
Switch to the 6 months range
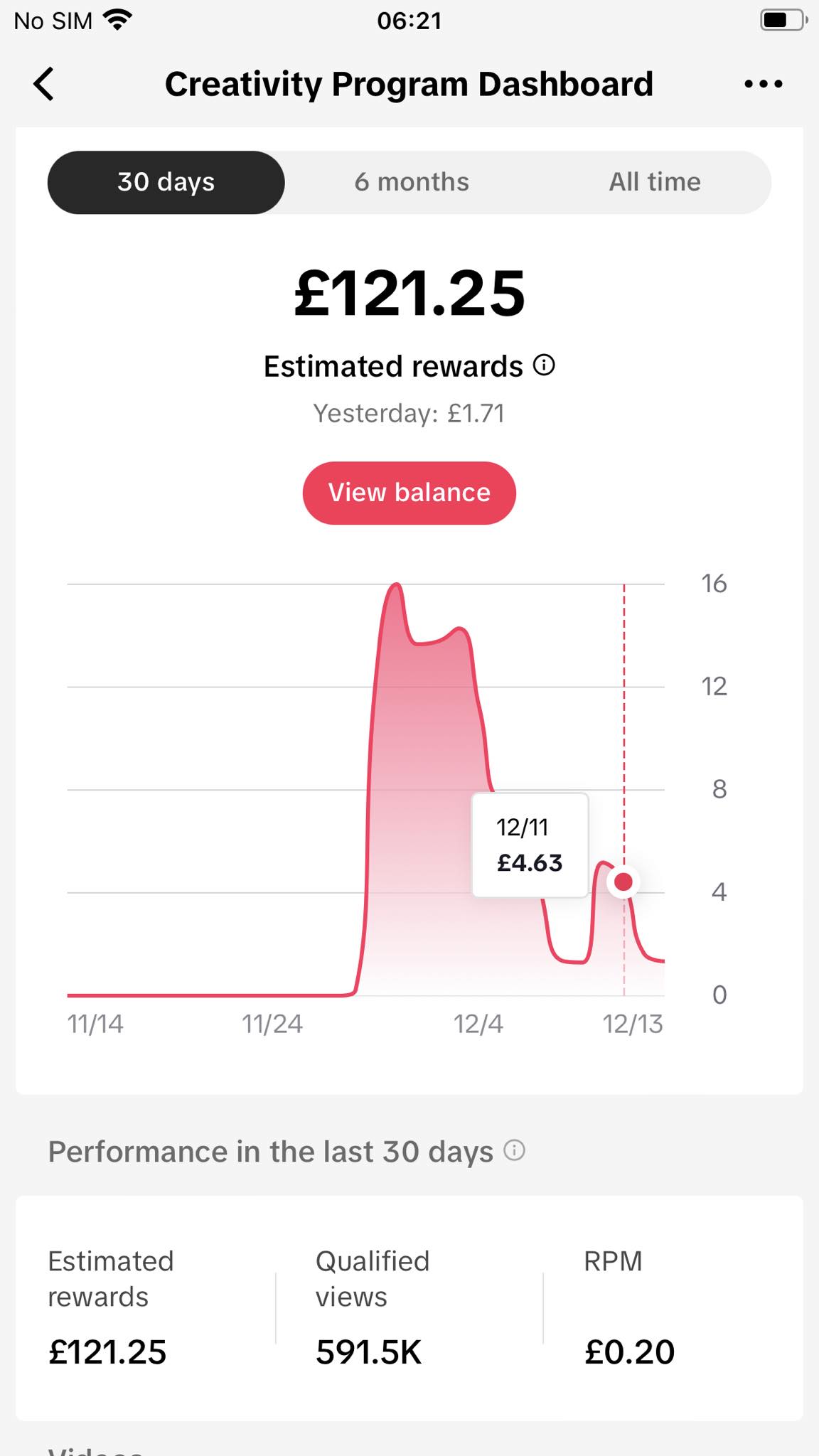click(412, 182)
